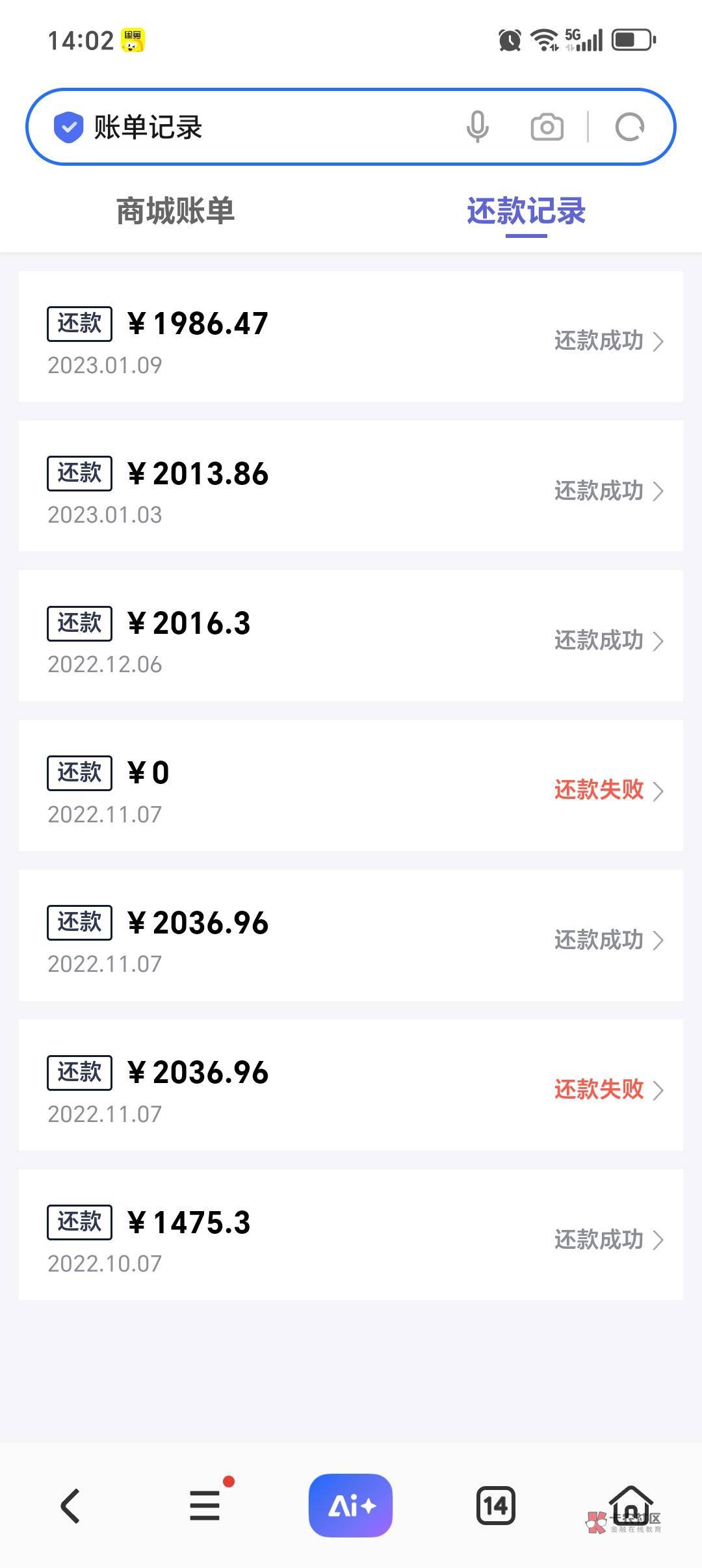Open the ¥1986.47 repayment from 2023.01.09
The height and width of the screenshot is (1568, 702).
pyautogui.click(x=351, y=336)
